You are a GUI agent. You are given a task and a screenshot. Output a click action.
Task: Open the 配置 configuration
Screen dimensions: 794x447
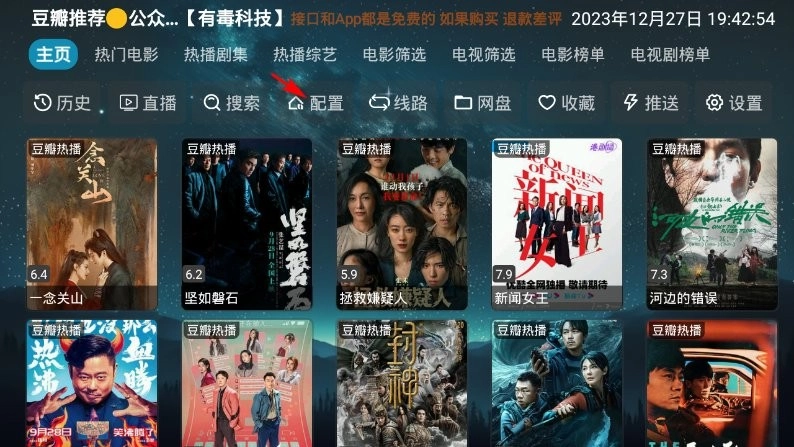(x=315, y=103)
